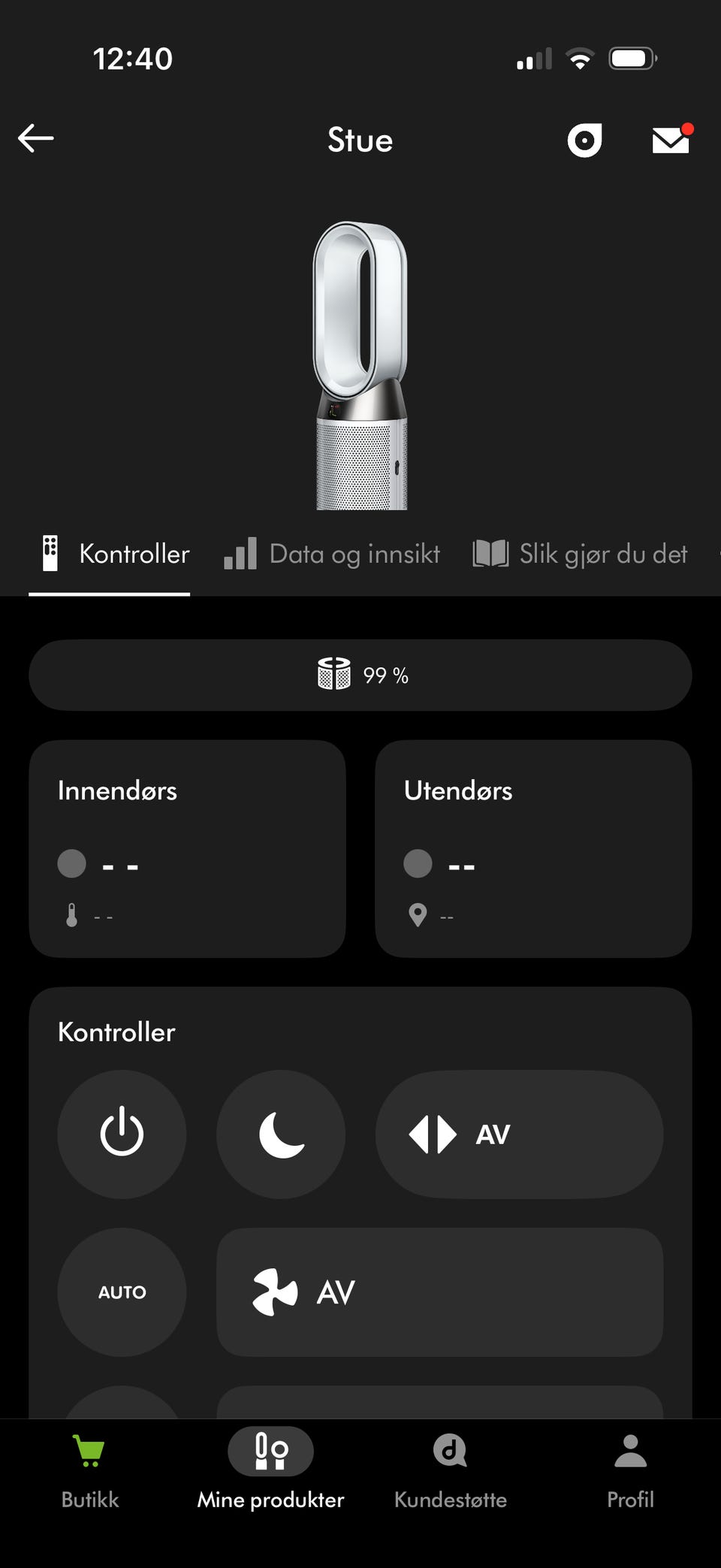Open the fan speed control showing AV
The image size is (721, 1568).
[x=439, y=1292]
